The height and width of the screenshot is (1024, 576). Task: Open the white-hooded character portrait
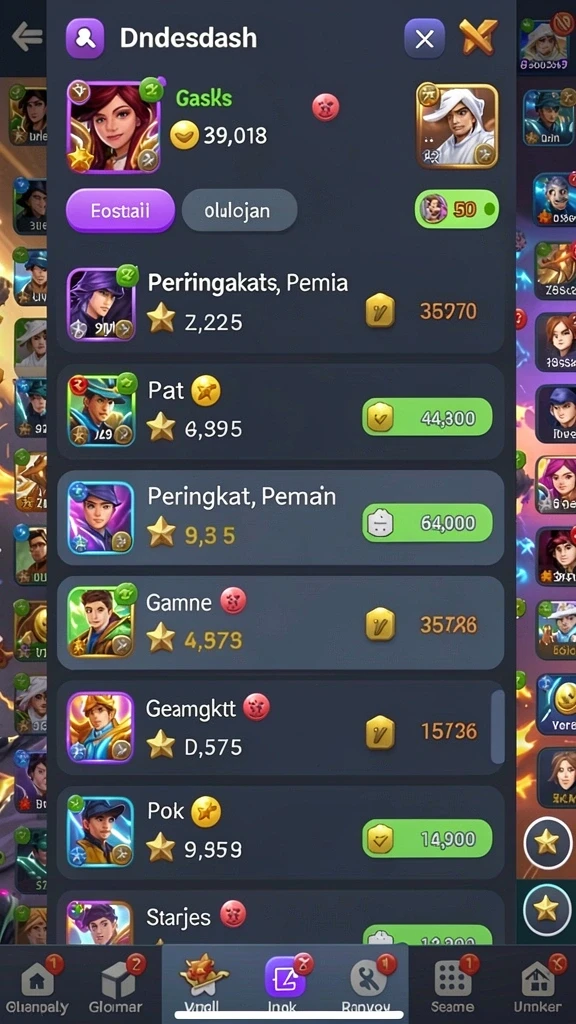click(x=456, y=126)
